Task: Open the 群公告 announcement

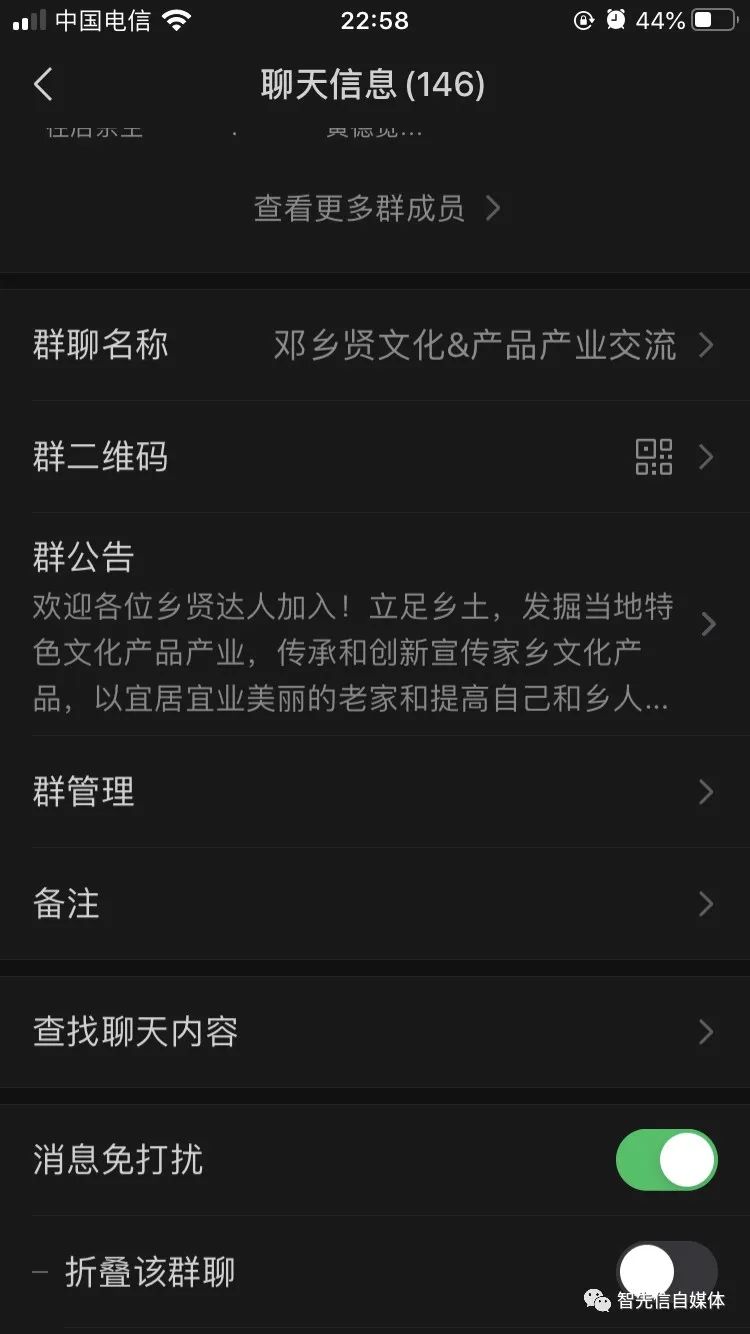Action: pyautogui.click(x=375, y=625)
